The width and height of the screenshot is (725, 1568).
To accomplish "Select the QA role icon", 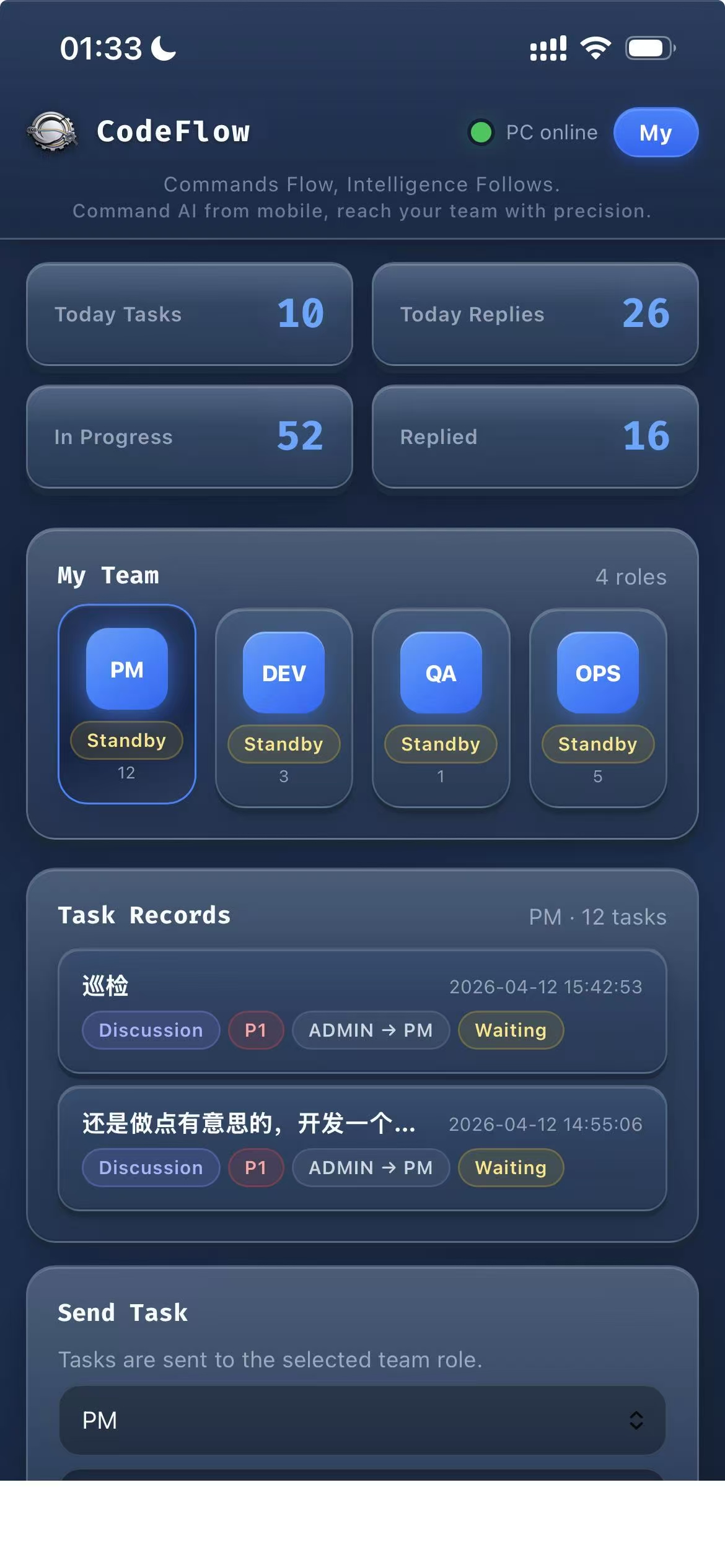I will pyautogui.click(x=440, y=673).
